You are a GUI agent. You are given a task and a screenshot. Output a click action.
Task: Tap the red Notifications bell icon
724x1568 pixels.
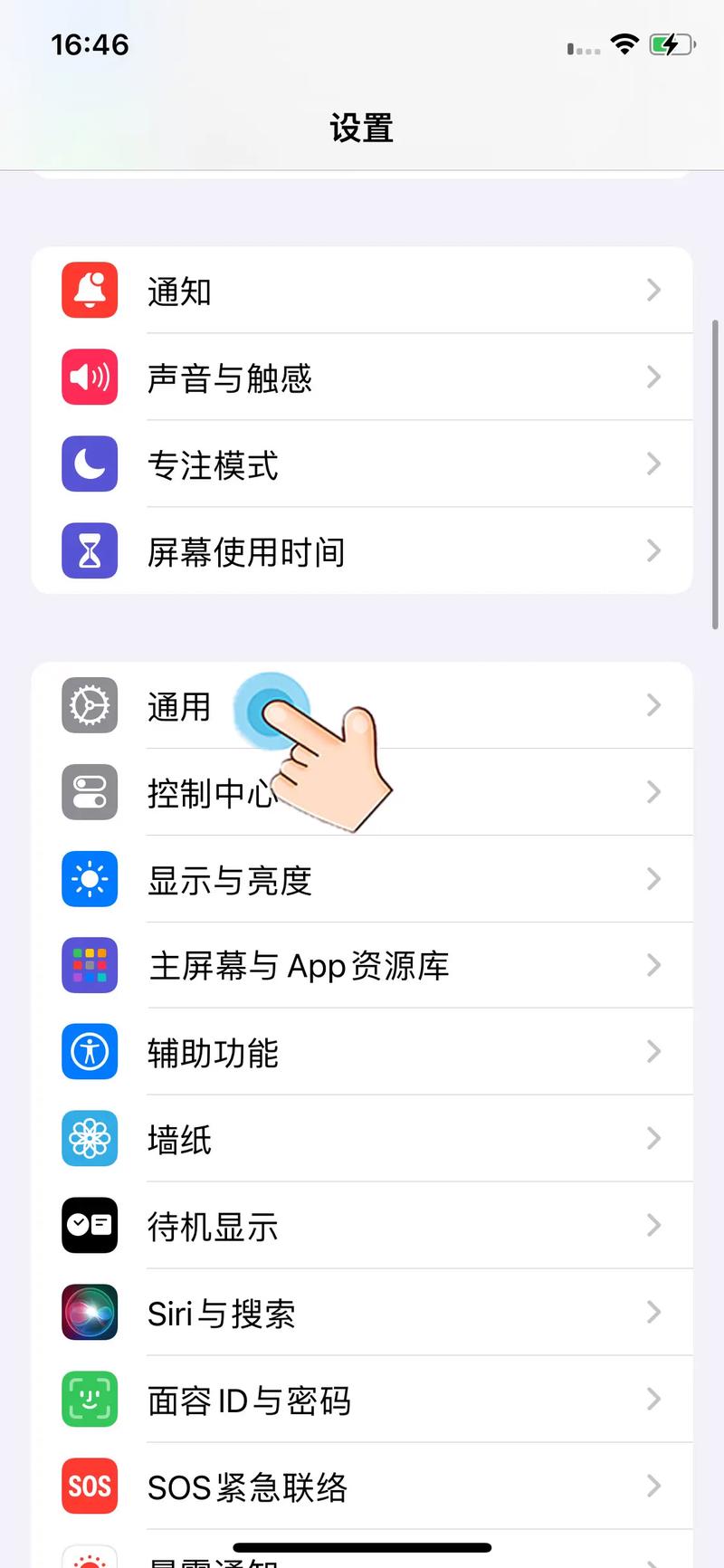click(89, 291)
